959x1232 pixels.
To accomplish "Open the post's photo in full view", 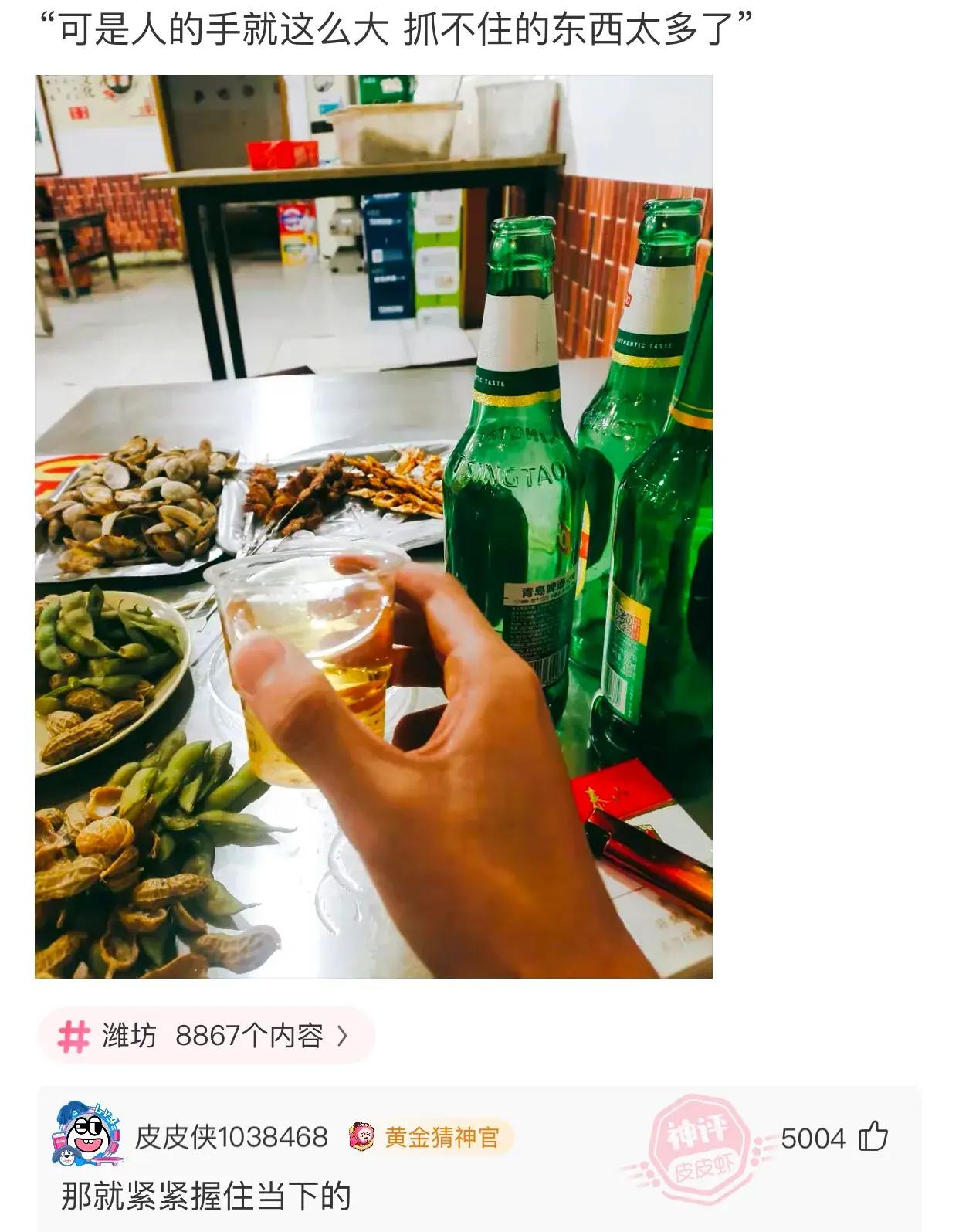I will click(373, 525).
